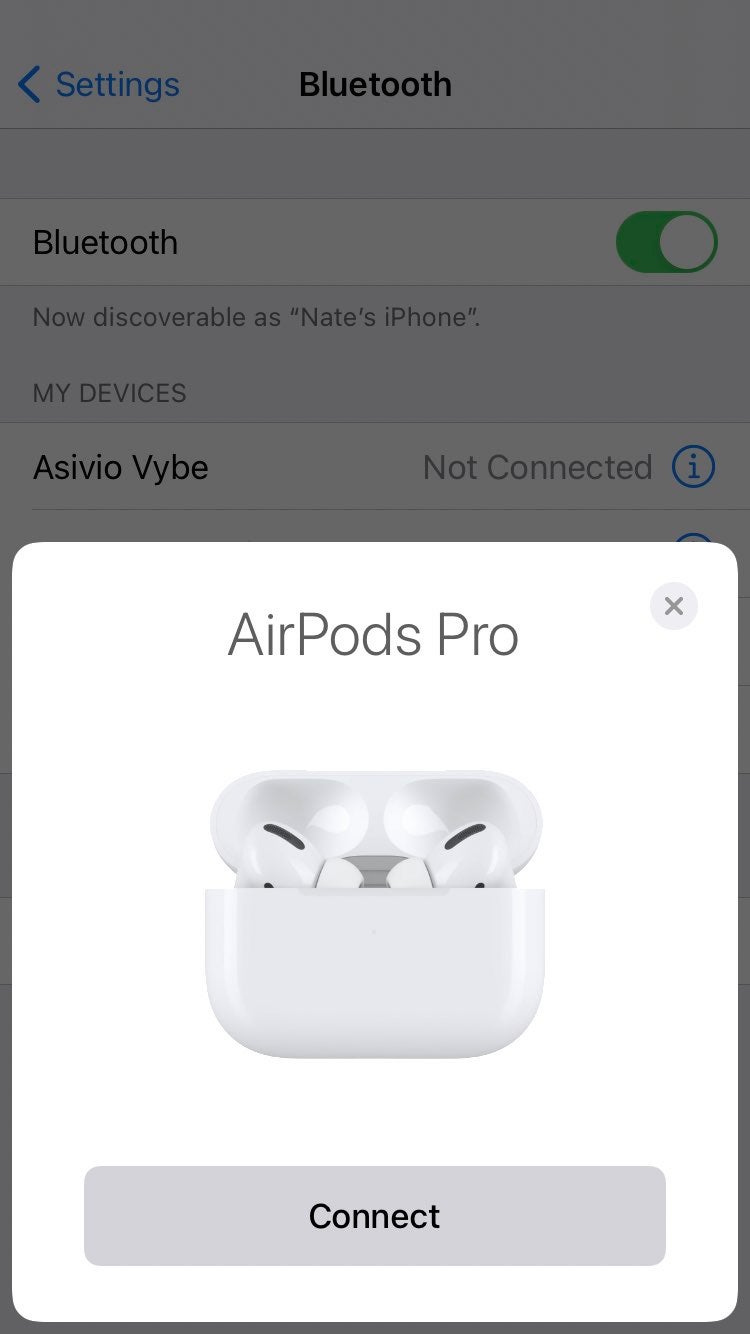Viewport: 750px width, 1334px height.
Task: Open info for Asivio Vybe
Action: (693, 467)
